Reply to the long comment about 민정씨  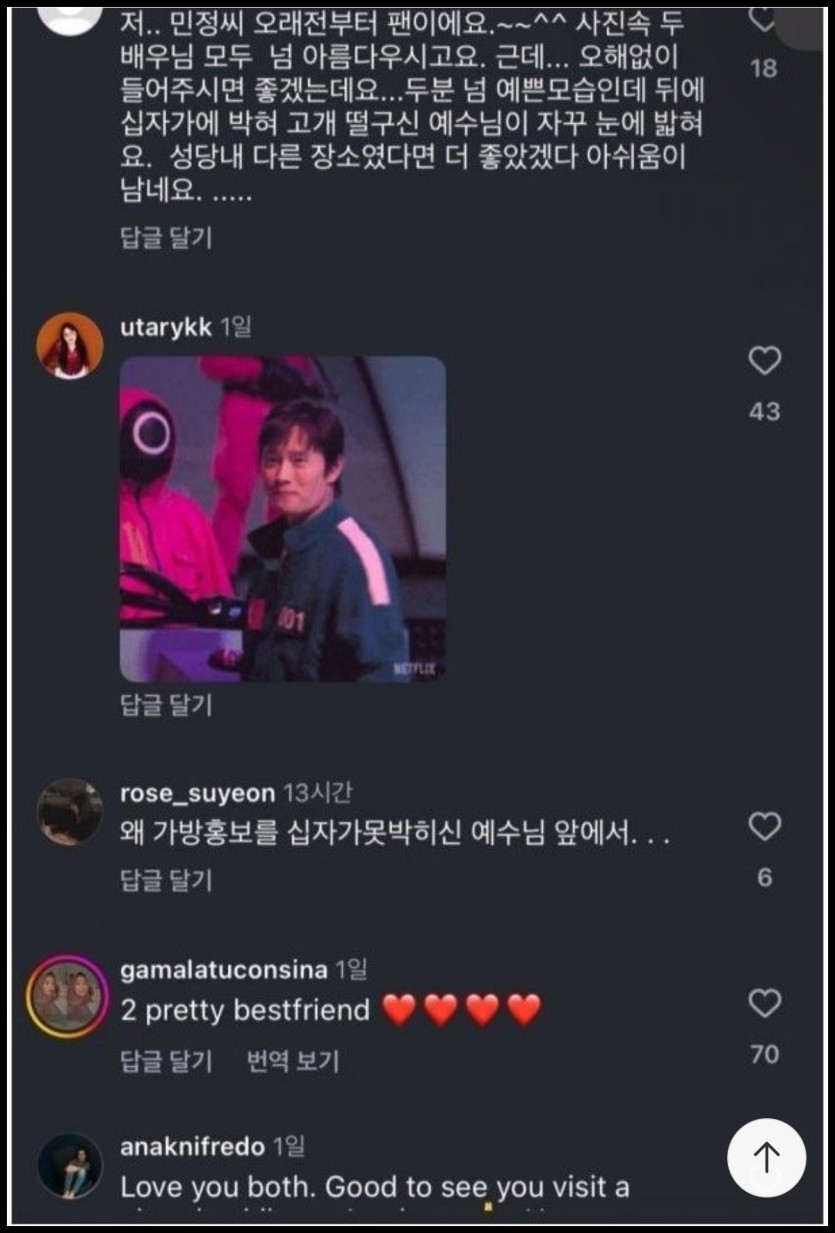point(166,238)
